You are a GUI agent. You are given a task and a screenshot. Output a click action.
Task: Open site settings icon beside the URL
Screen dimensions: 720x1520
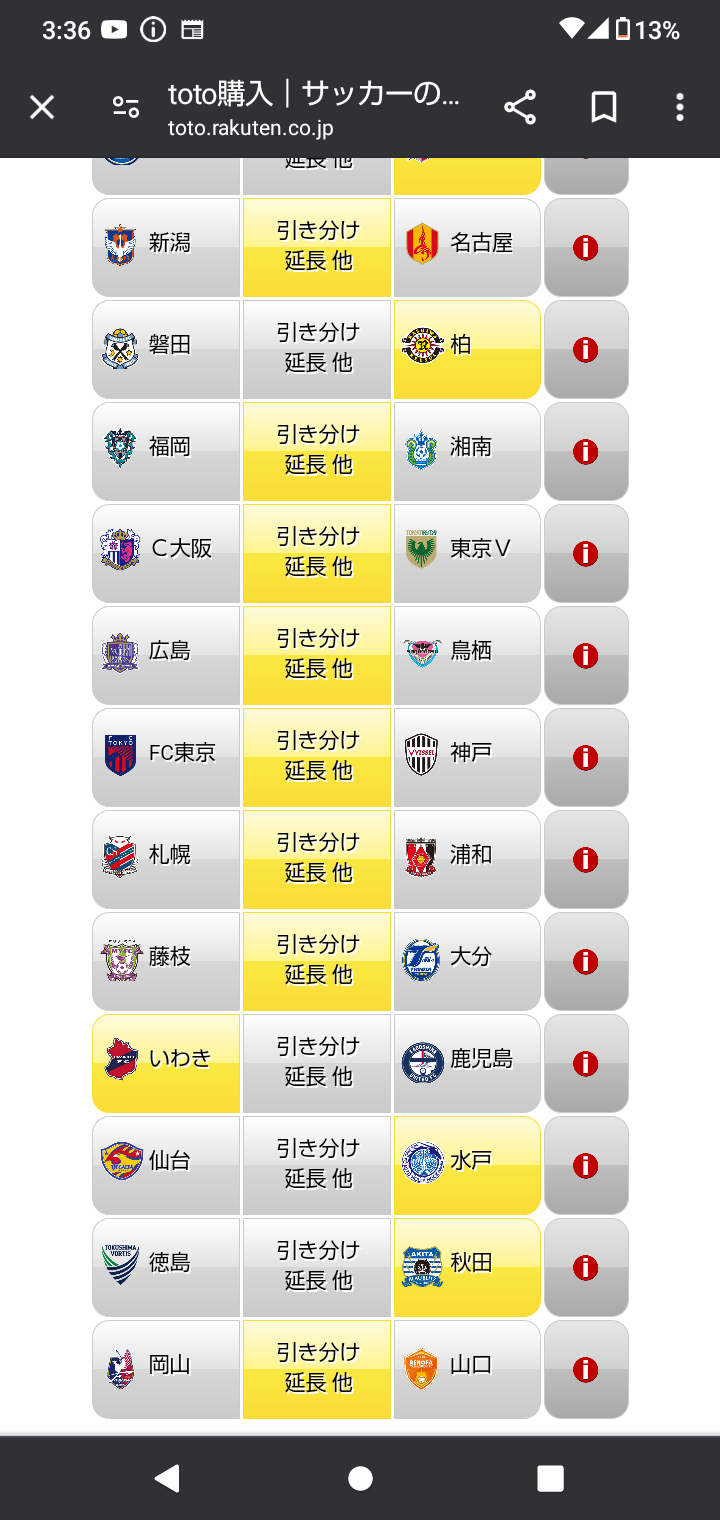click(126, 107)
